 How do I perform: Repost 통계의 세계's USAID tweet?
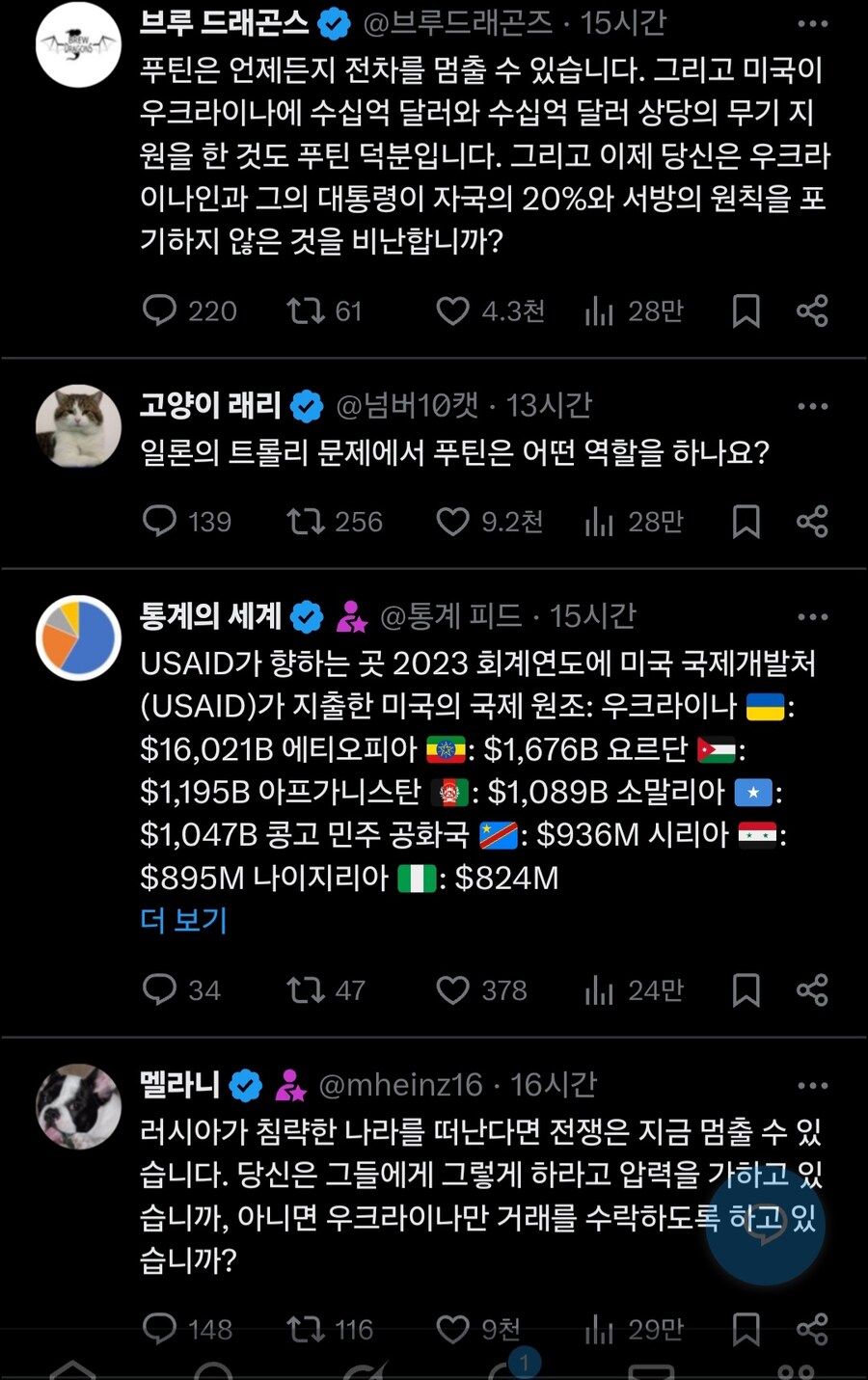pyautogui.click(x=307, y=990)
